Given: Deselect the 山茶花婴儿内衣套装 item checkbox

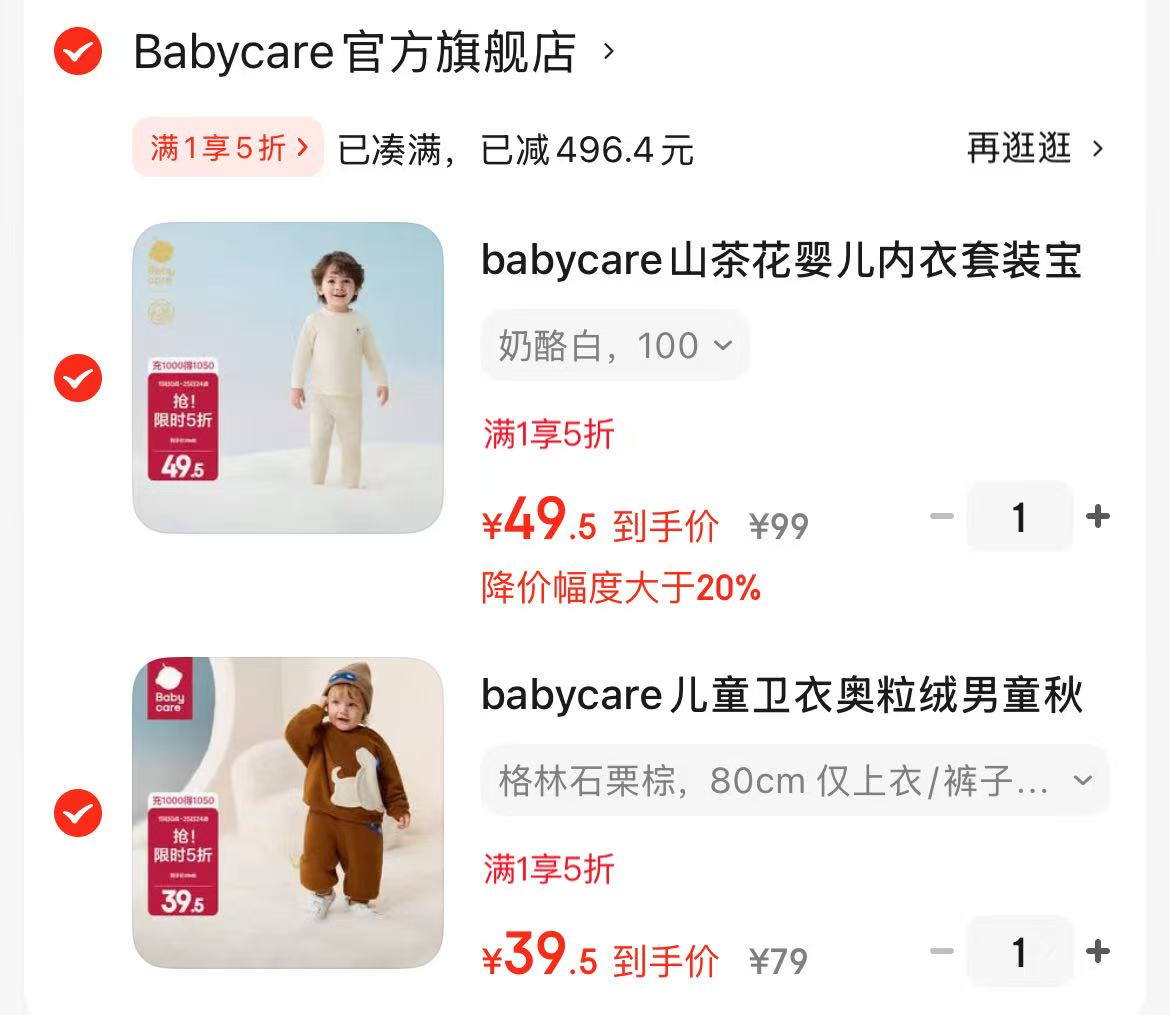Looking at the screenshot, I should (78, 378).
